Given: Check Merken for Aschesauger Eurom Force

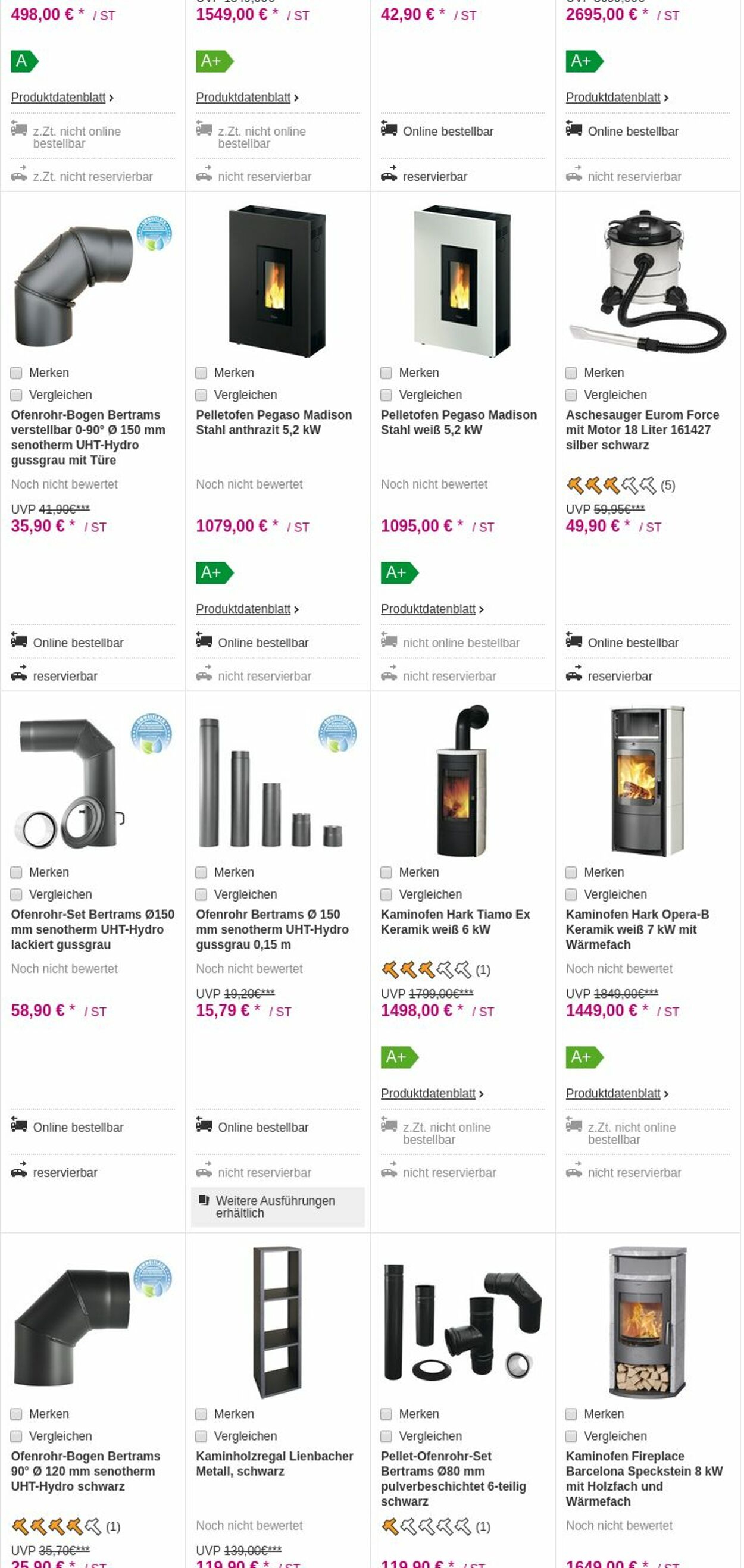Looking at the screenshot, I should [572, 373].
